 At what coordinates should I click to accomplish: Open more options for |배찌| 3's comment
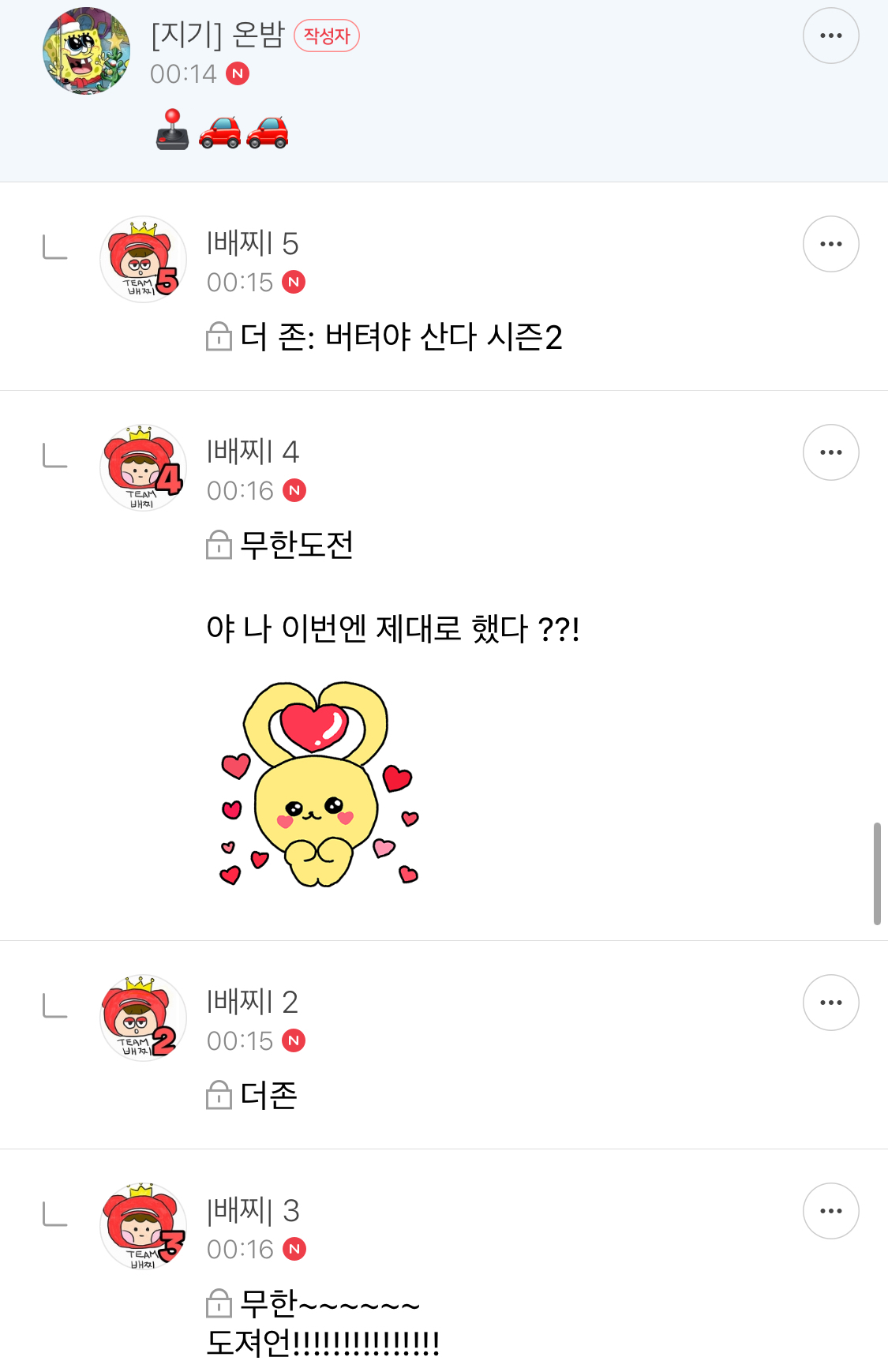click(830, 1210)
